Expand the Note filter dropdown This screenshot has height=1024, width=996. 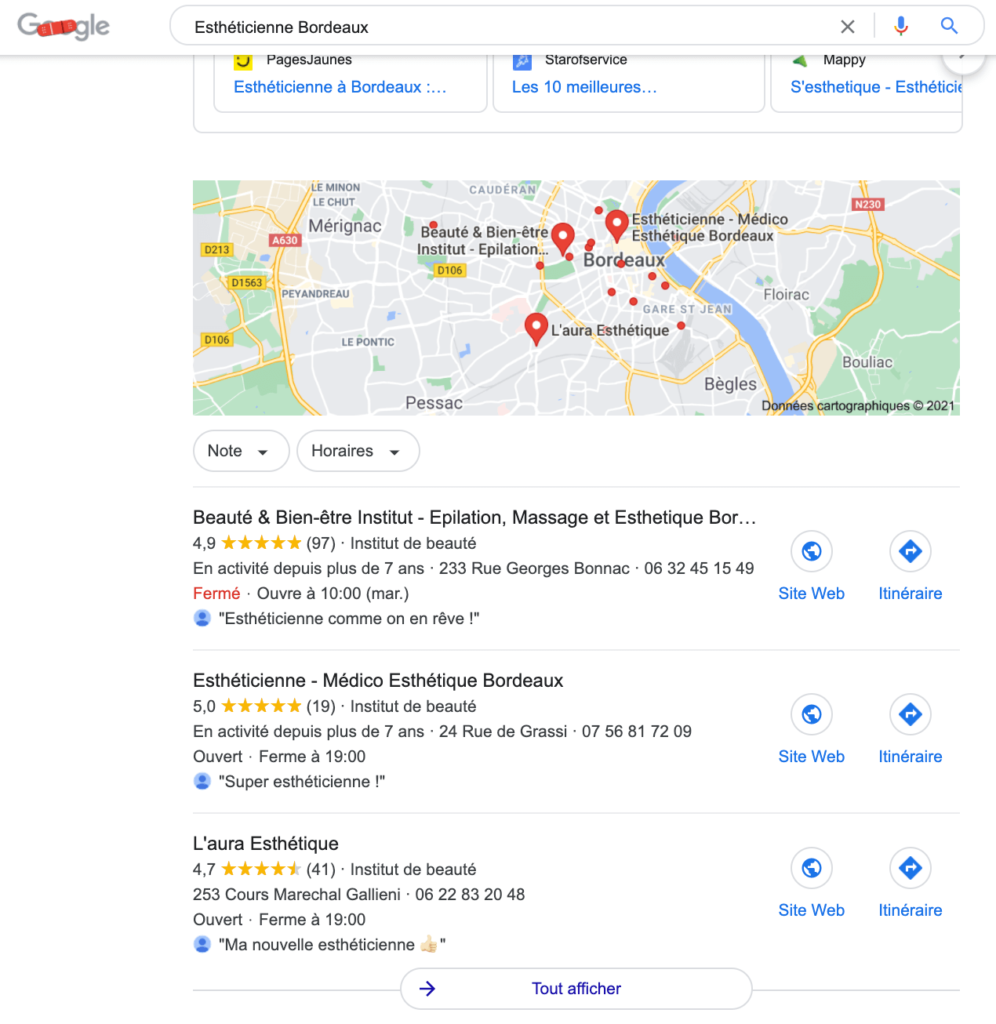(240, 451)
